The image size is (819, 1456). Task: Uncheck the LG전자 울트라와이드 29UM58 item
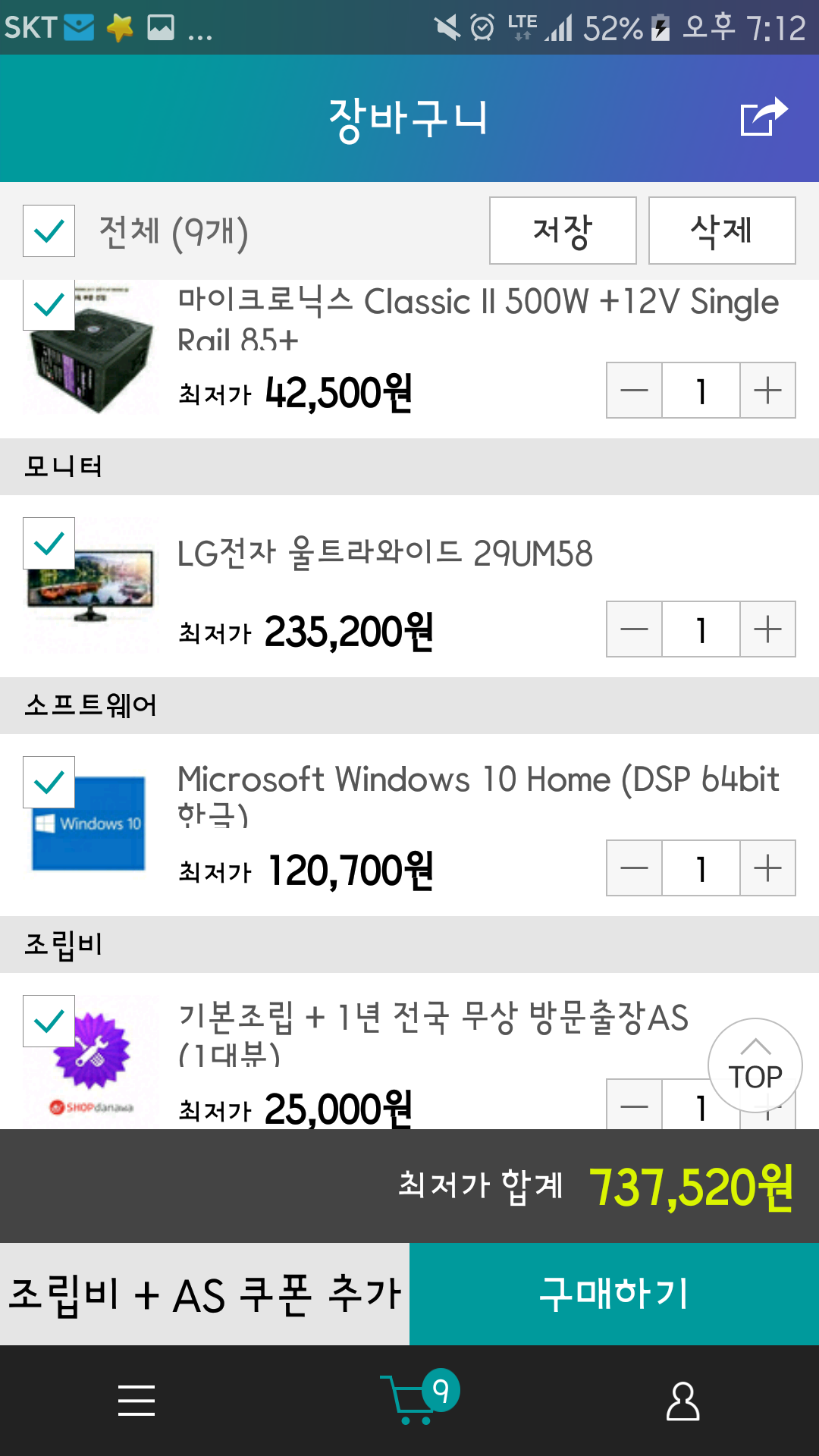point(49,543)
